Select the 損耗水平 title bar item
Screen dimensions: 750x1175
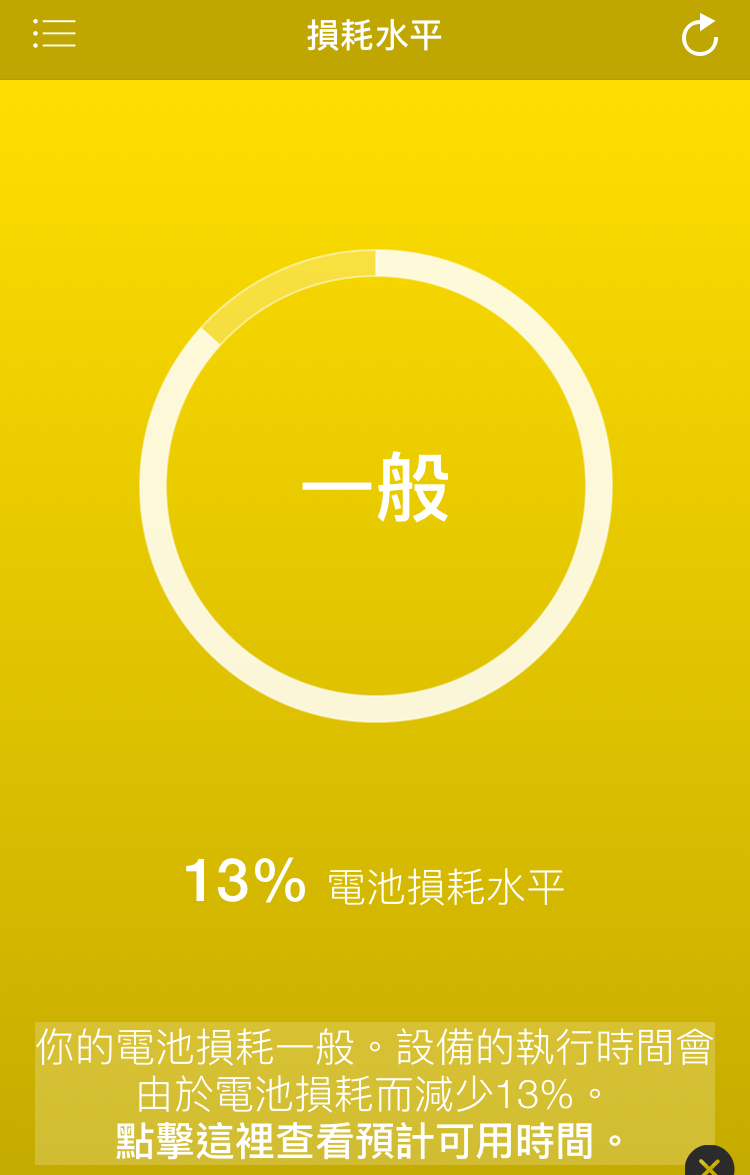click(x=375, y=34)
